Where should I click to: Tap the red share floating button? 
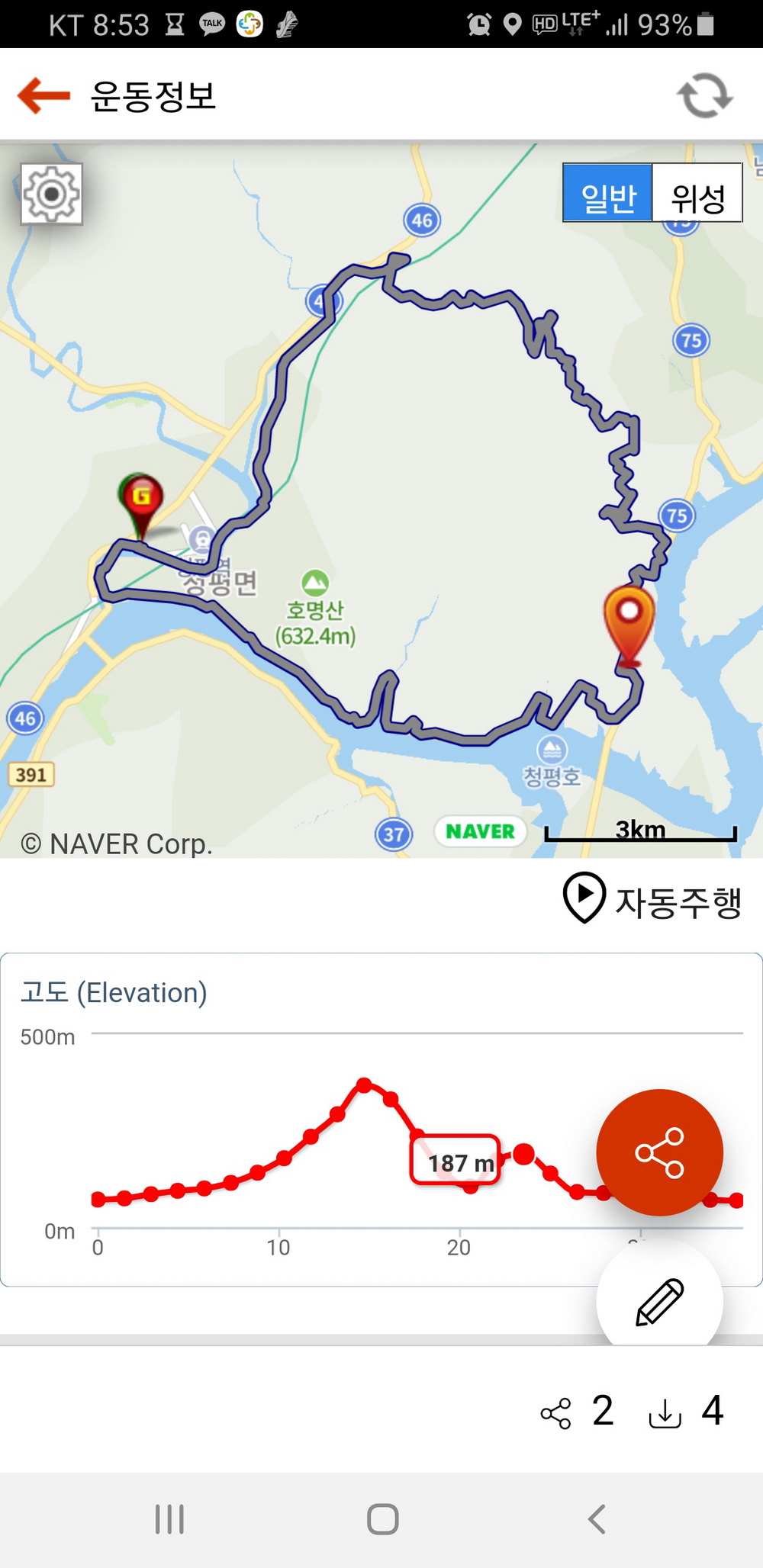coord(659,1152)
